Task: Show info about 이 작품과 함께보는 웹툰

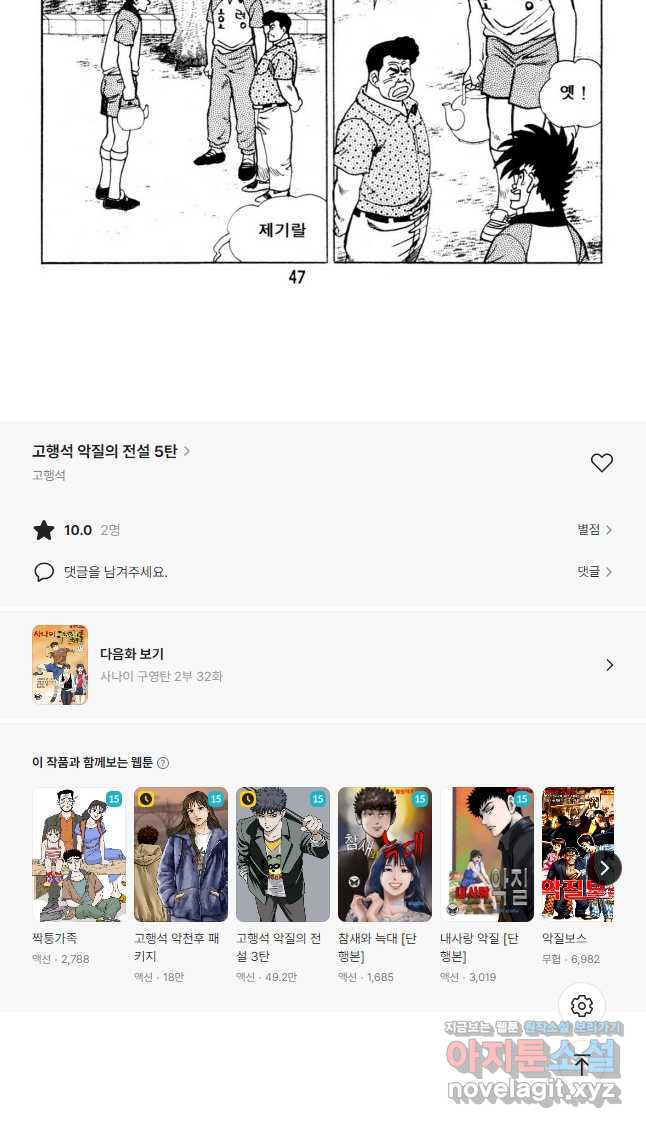Action: [x=163, y=763]
